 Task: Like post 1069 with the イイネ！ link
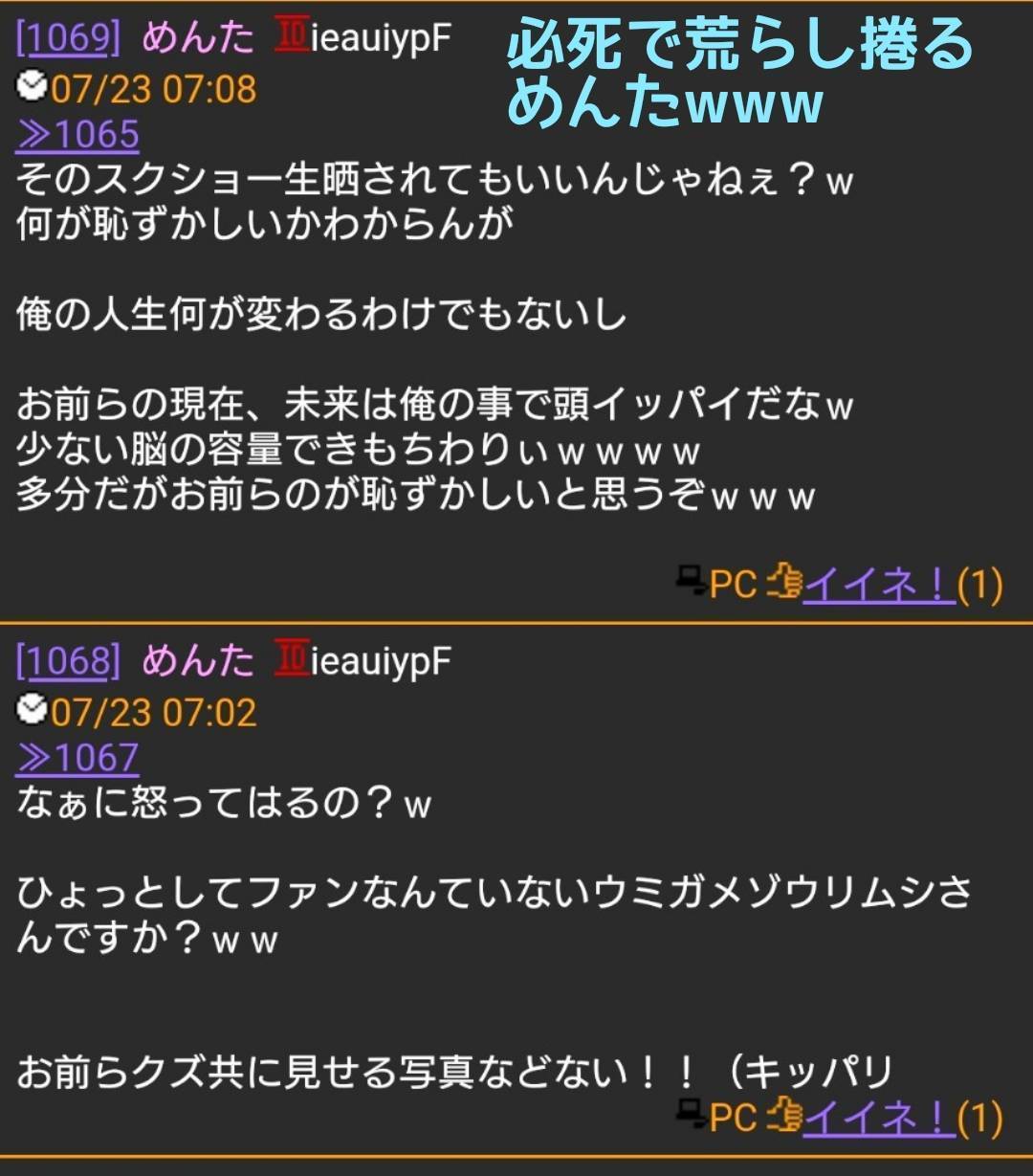coord(879,583)
